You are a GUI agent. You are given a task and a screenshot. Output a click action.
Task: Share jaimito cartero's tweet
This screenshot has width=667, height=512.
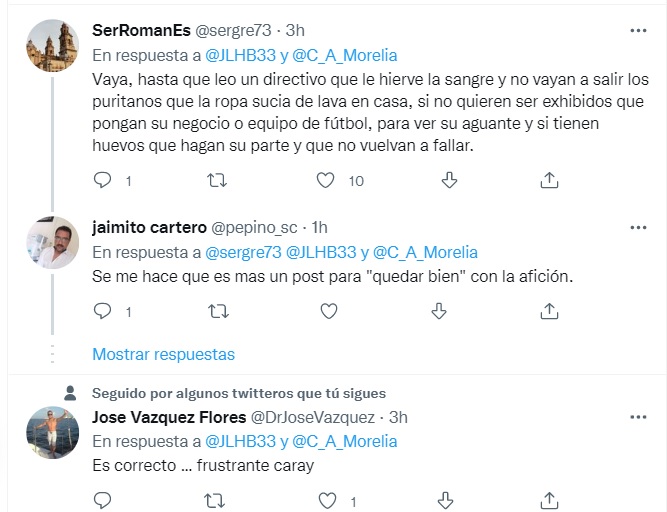tap(548, 312)
